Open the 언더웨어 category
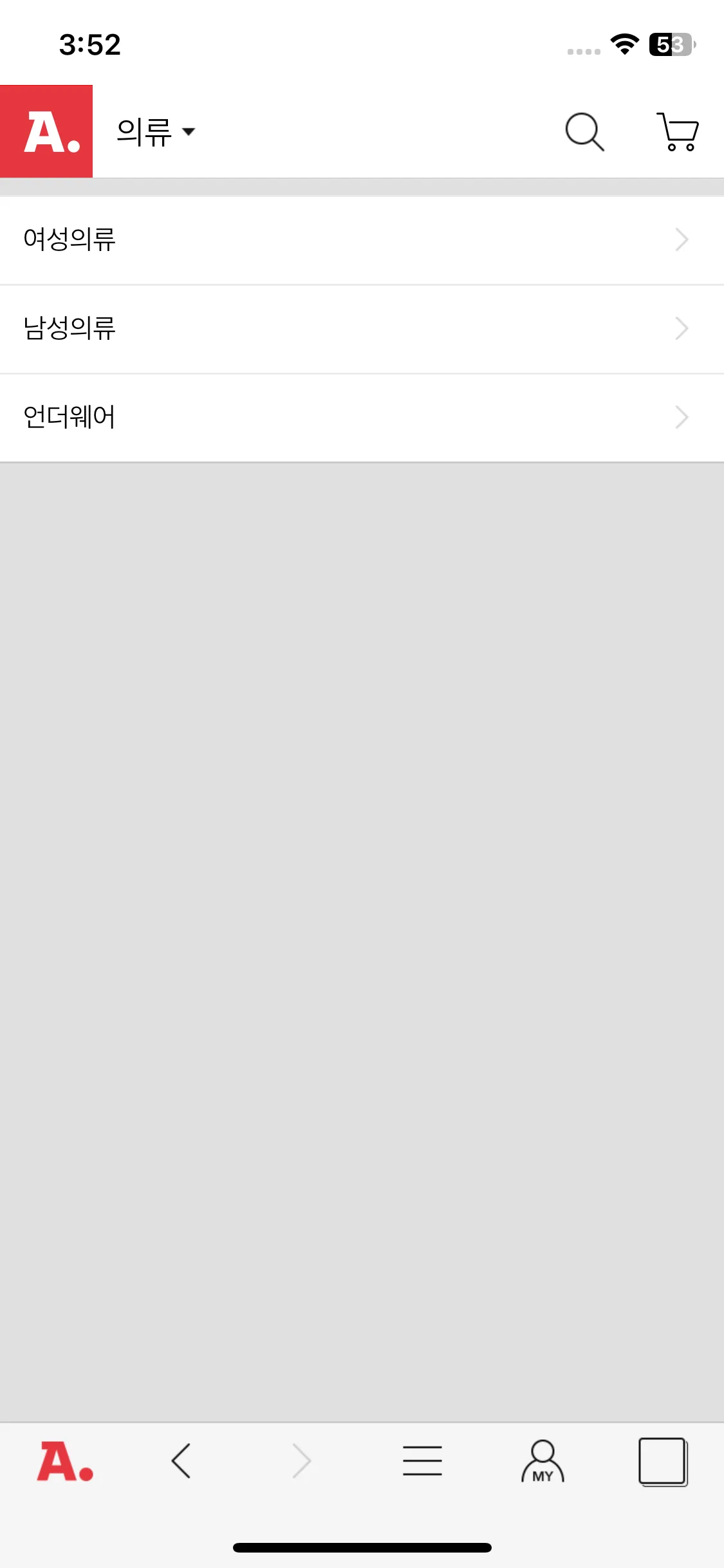This screenshot has width=724, height=1568. (362, 417)
